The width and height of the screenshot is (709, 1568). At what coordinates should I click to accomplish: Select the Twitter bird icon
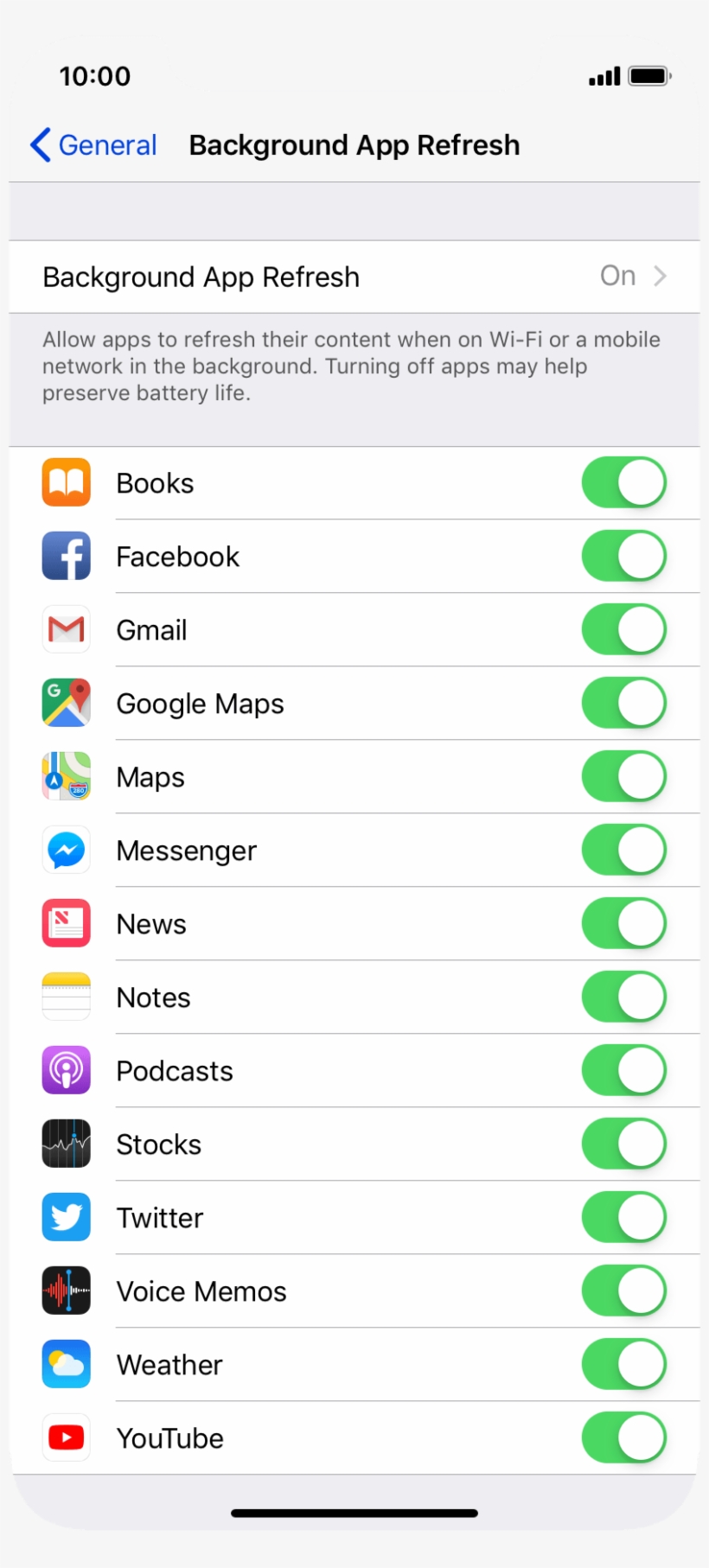click(x=66, y=1217)
